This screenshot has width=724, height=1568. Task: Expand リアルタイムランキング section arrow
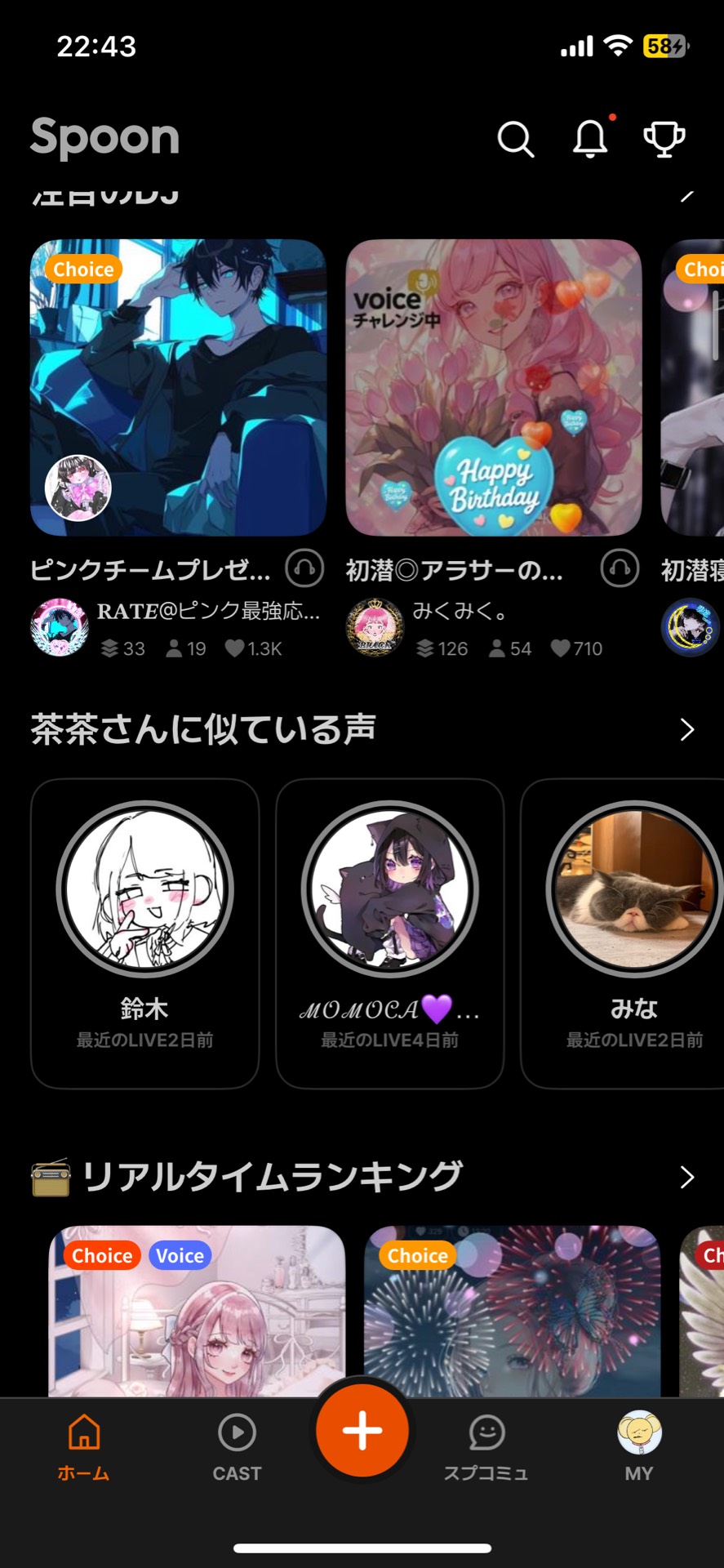coord(686,1177)
